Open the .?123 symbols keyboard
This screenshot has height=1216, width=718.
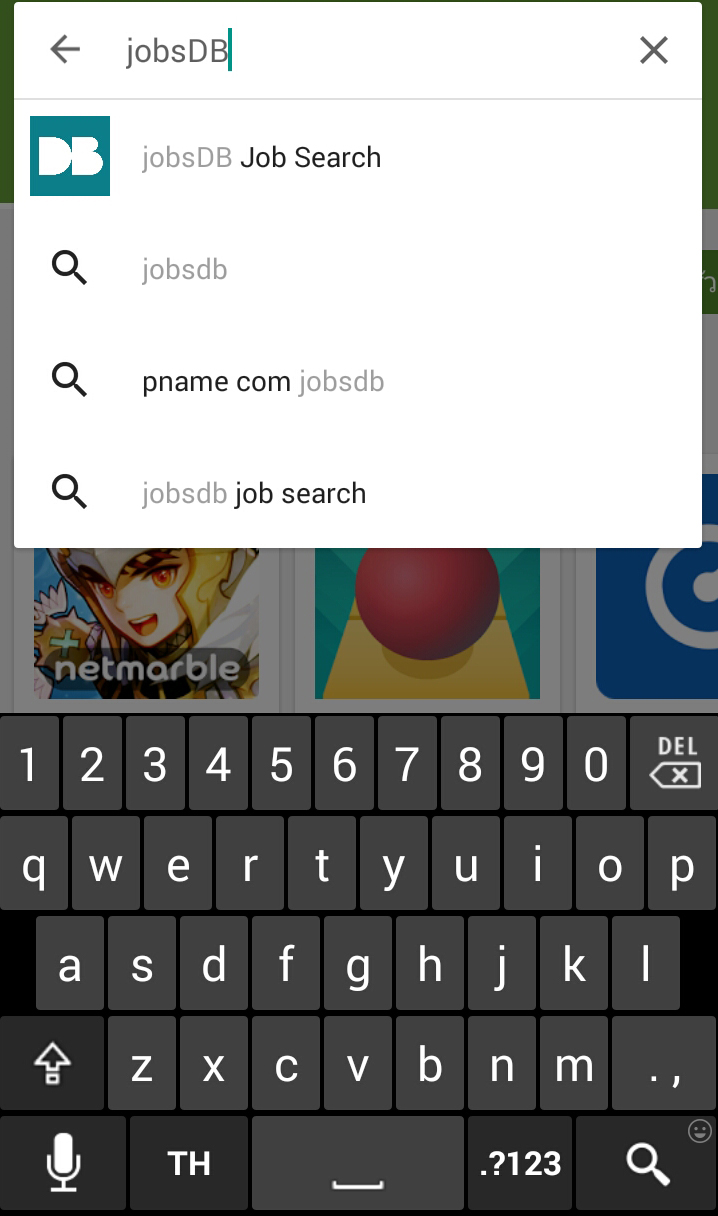point(519,1163)
